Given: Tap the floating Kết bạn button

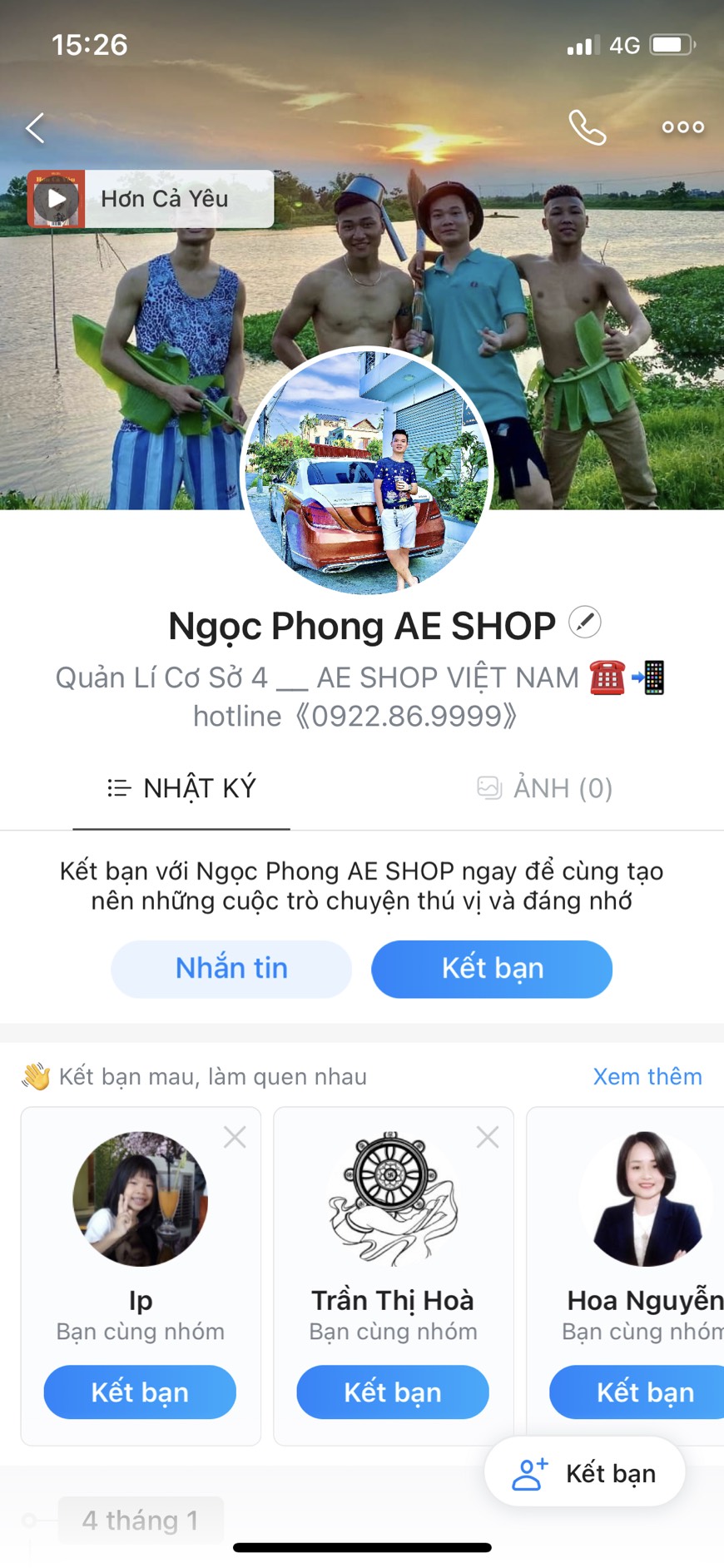Looking at the screenshot, I should tap(584, 1474).
